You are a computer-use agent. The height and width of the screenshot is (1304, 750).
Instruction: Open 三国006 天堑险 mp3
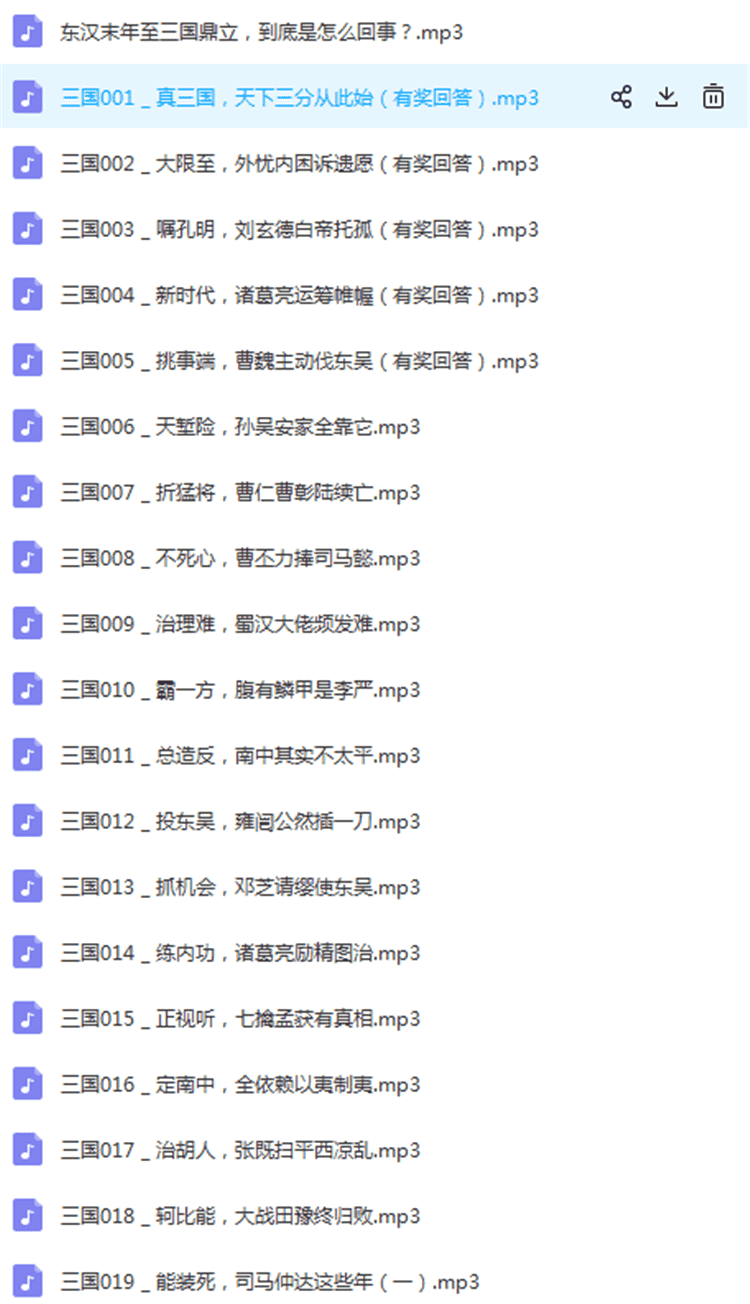click(240, 427)
